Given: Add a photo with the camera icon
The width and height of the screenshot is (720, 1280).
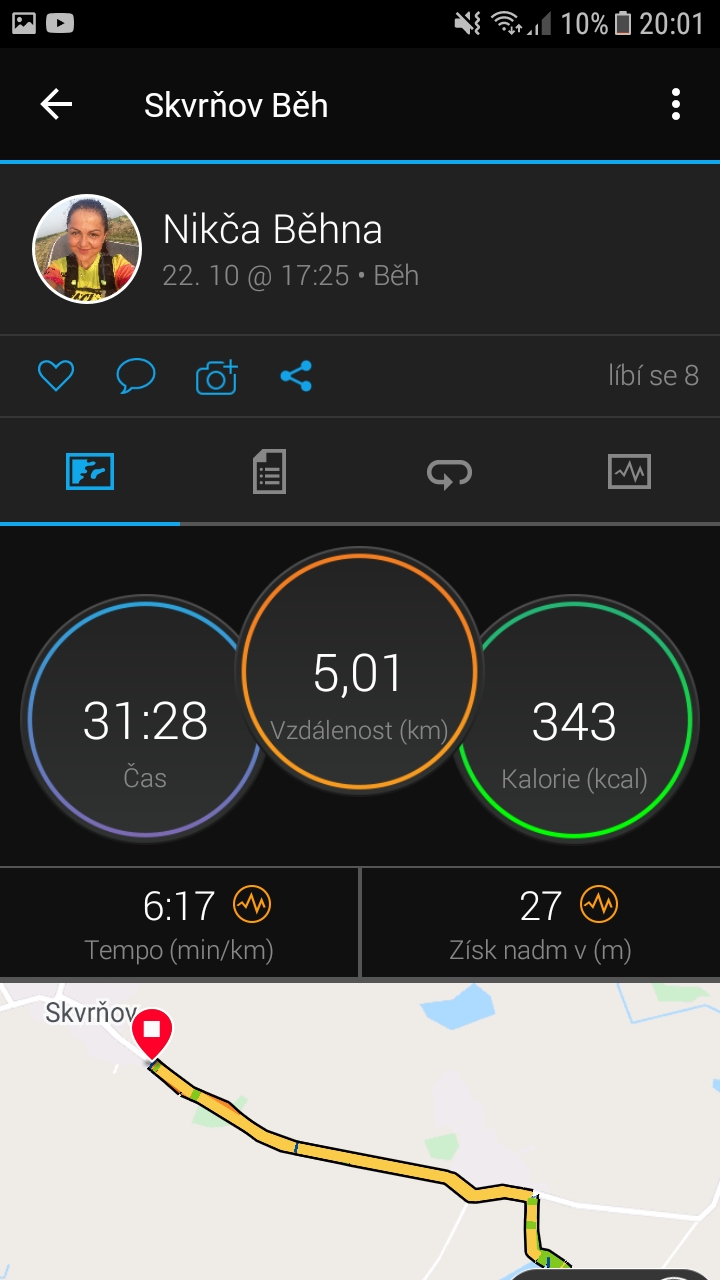Looking at the screenshot, I should pyautogui.click(x=216, y=376).
